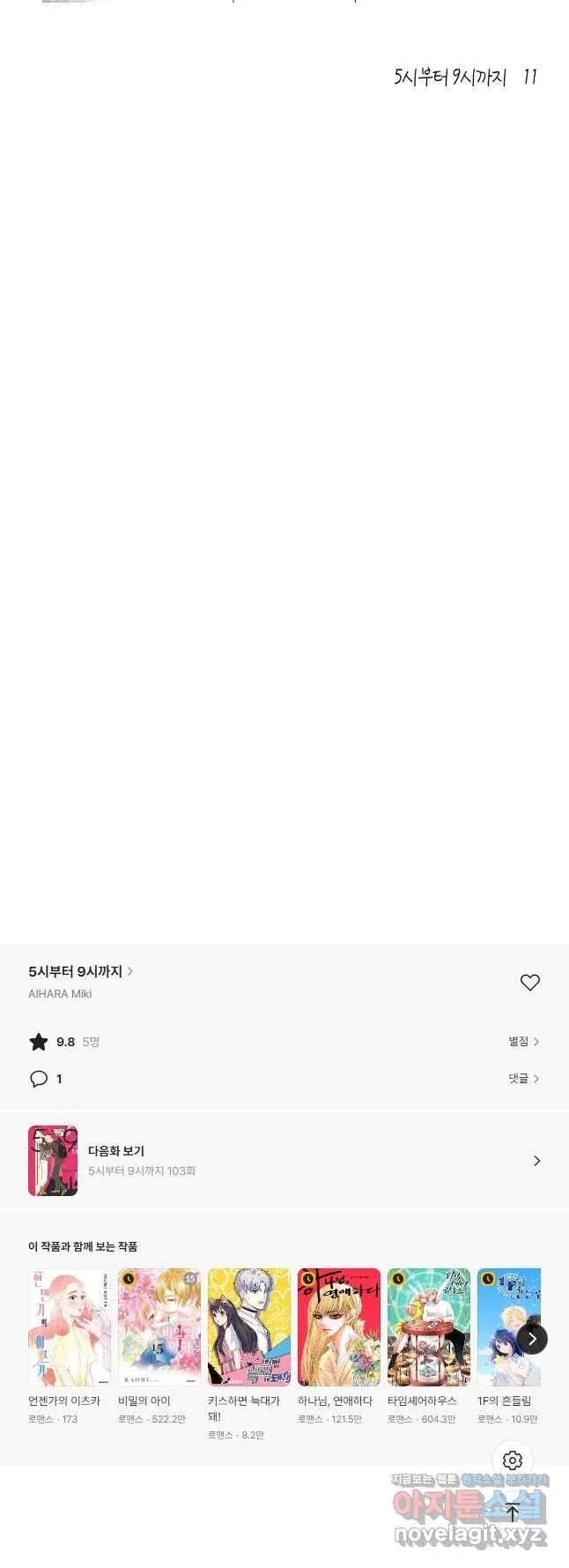Open recommended title 언젠가의 이츠카

(69, 1328)
